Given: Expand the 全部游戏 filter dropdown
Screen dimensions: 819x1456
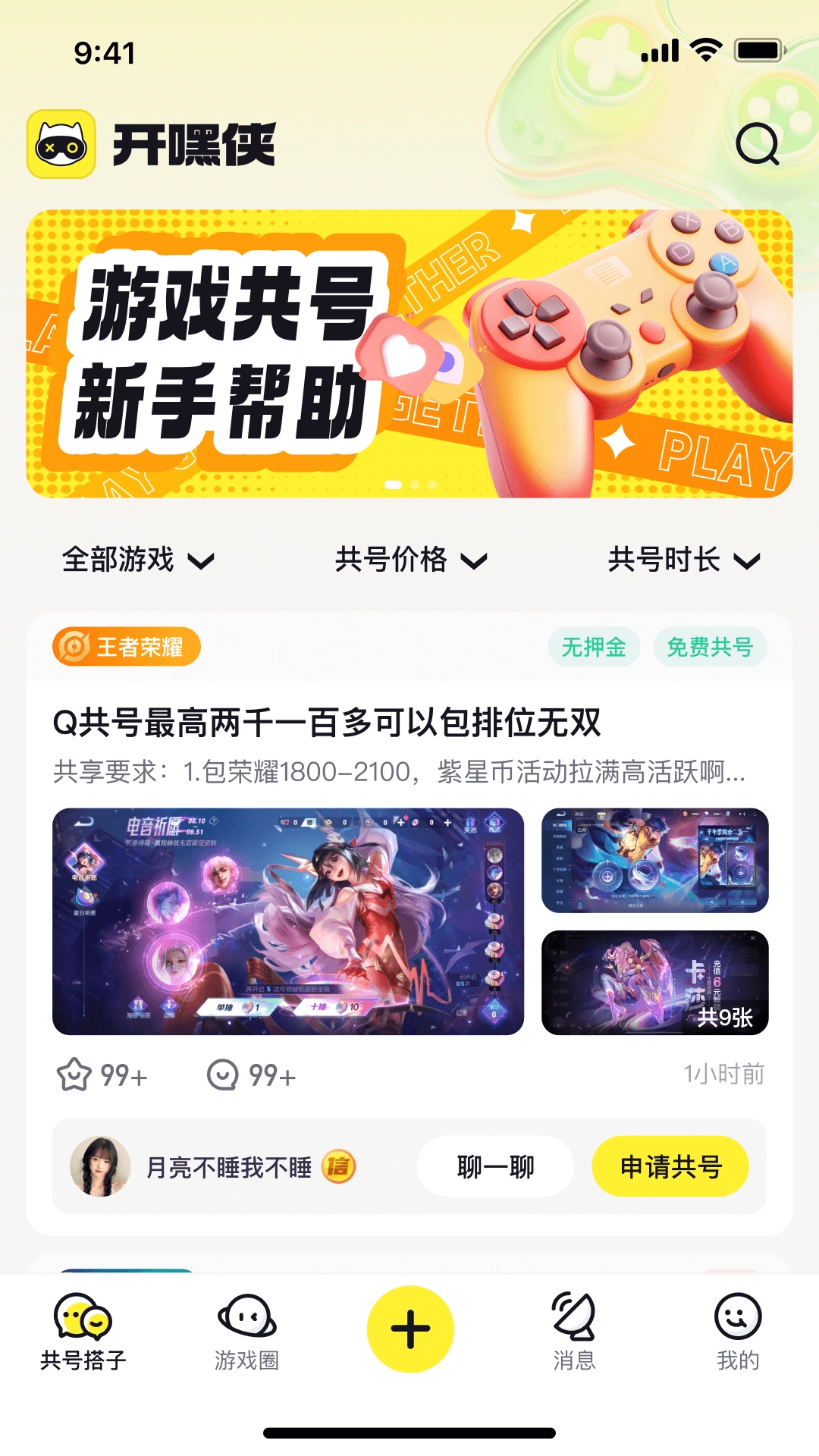Looking at the screenshot, I should [136, 560].
